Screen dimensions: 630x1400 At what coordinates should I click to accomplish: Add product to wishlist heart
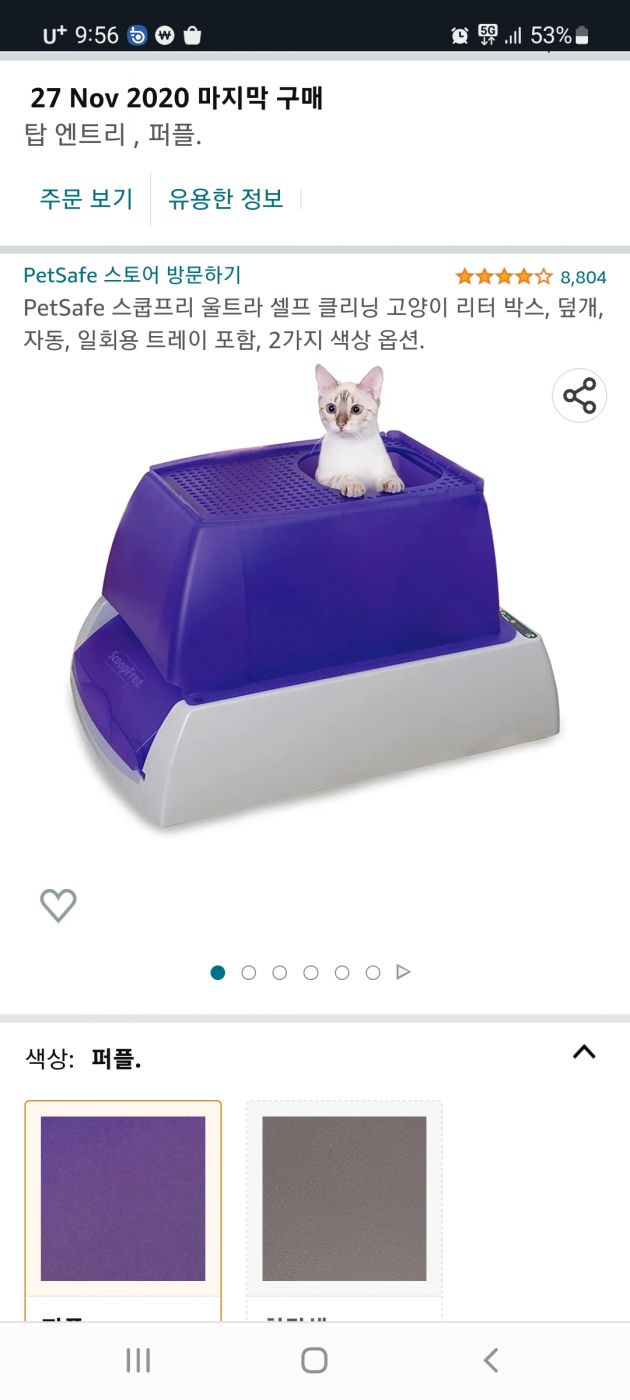pos(58,905)
